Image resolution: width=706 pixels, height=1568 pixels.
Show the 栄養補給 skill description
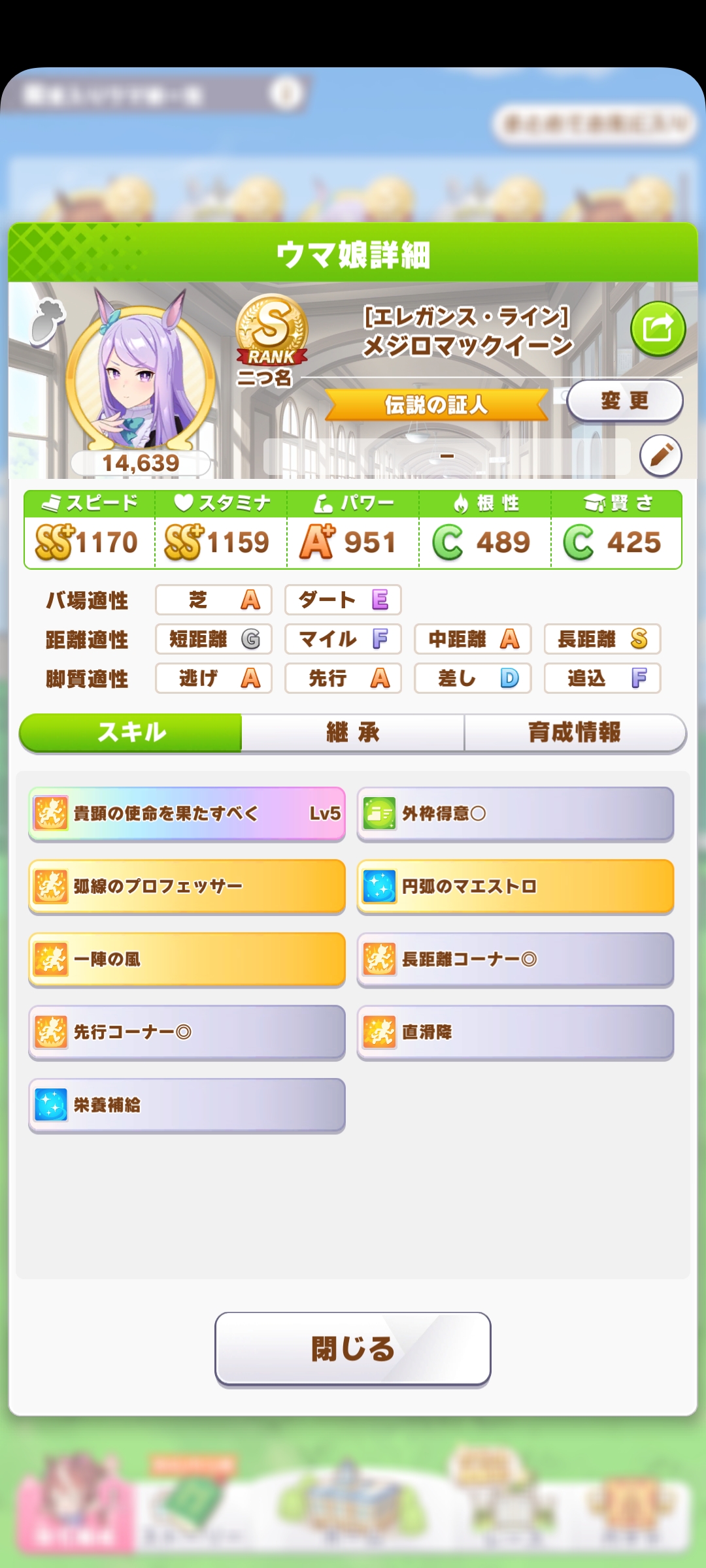point(187,1105)
